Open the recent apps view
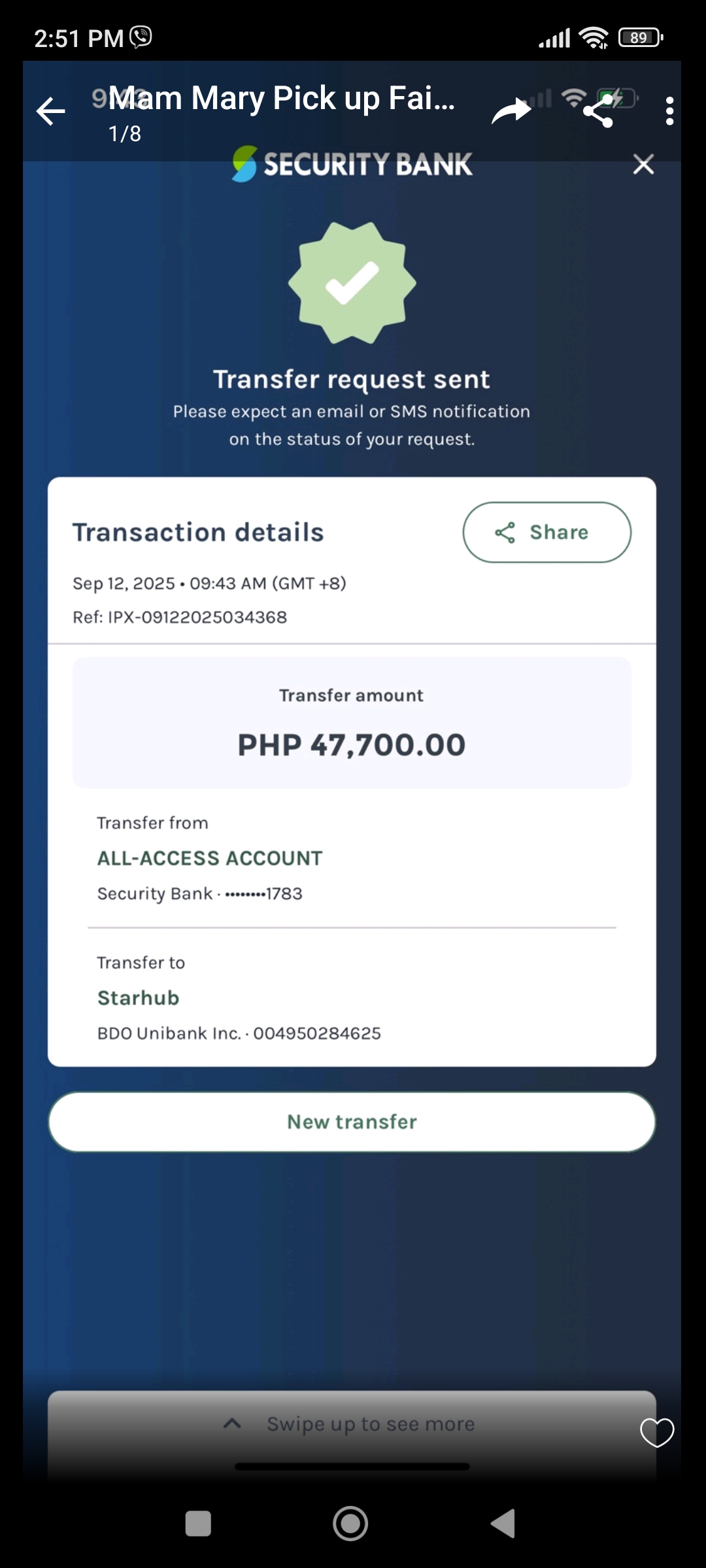This screenshot has width=706, height=1568. [x=198, y=1524]
